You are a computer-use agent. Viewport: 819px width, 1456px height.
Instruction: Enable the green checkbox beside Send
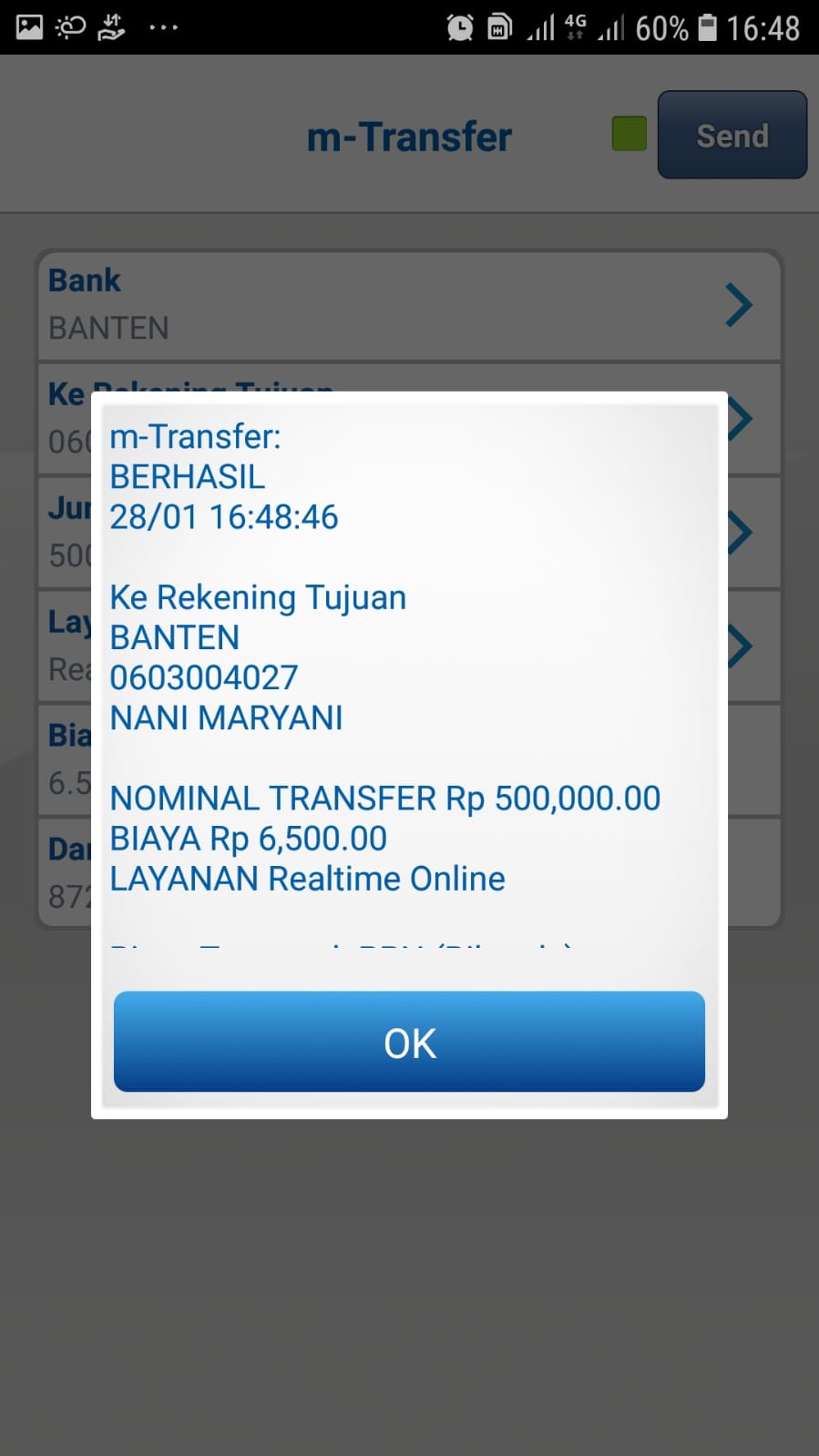tap(628, 135)
